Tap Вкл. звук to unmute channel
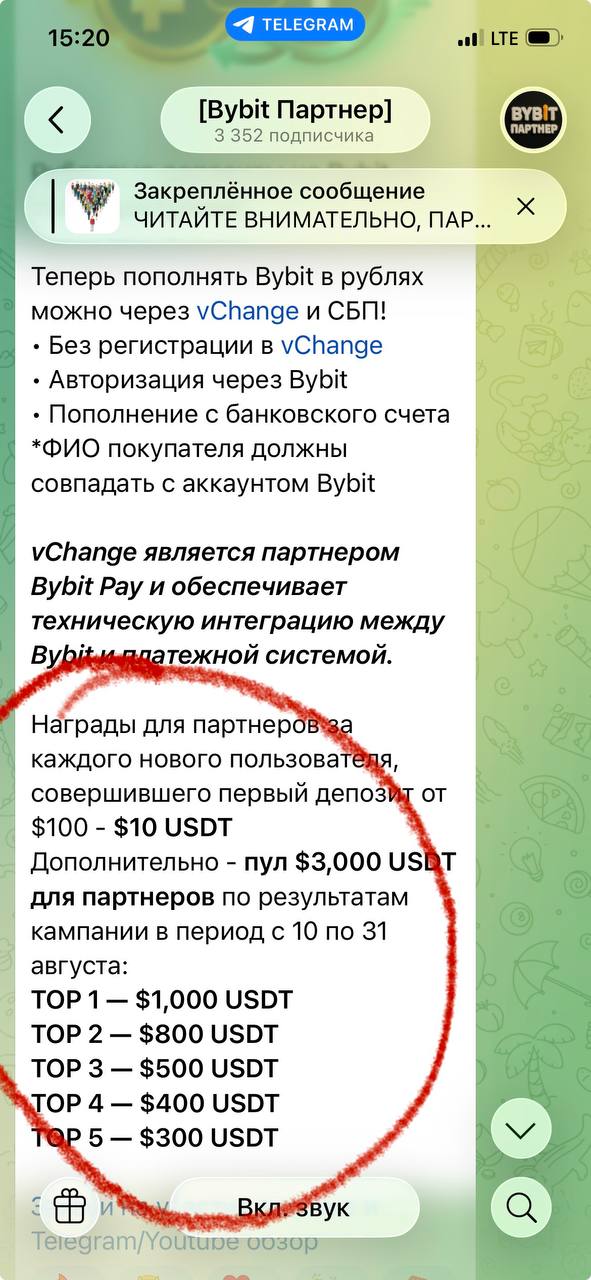The width and height of the screenshot is (591, 1280). (x=294, y=1208)
